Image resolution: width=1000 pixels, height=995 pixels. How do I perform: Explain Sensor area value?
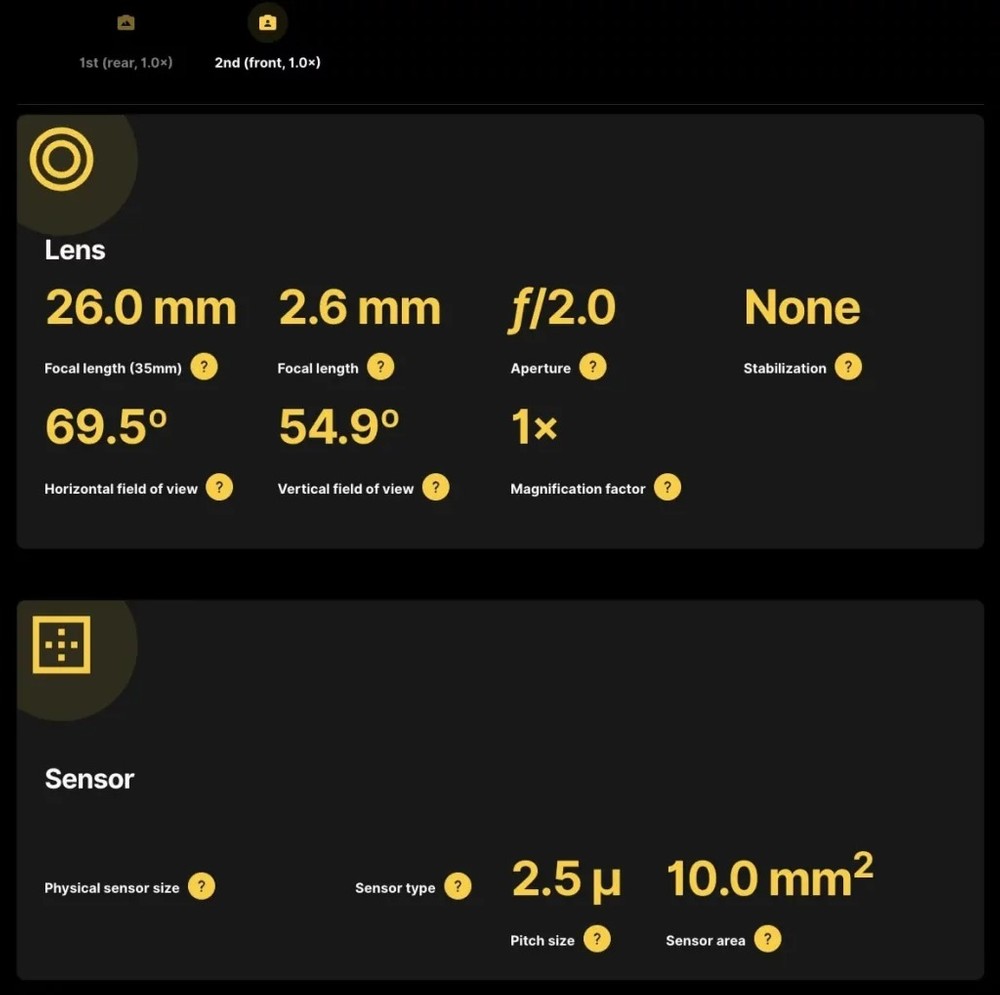coord(767,939)
